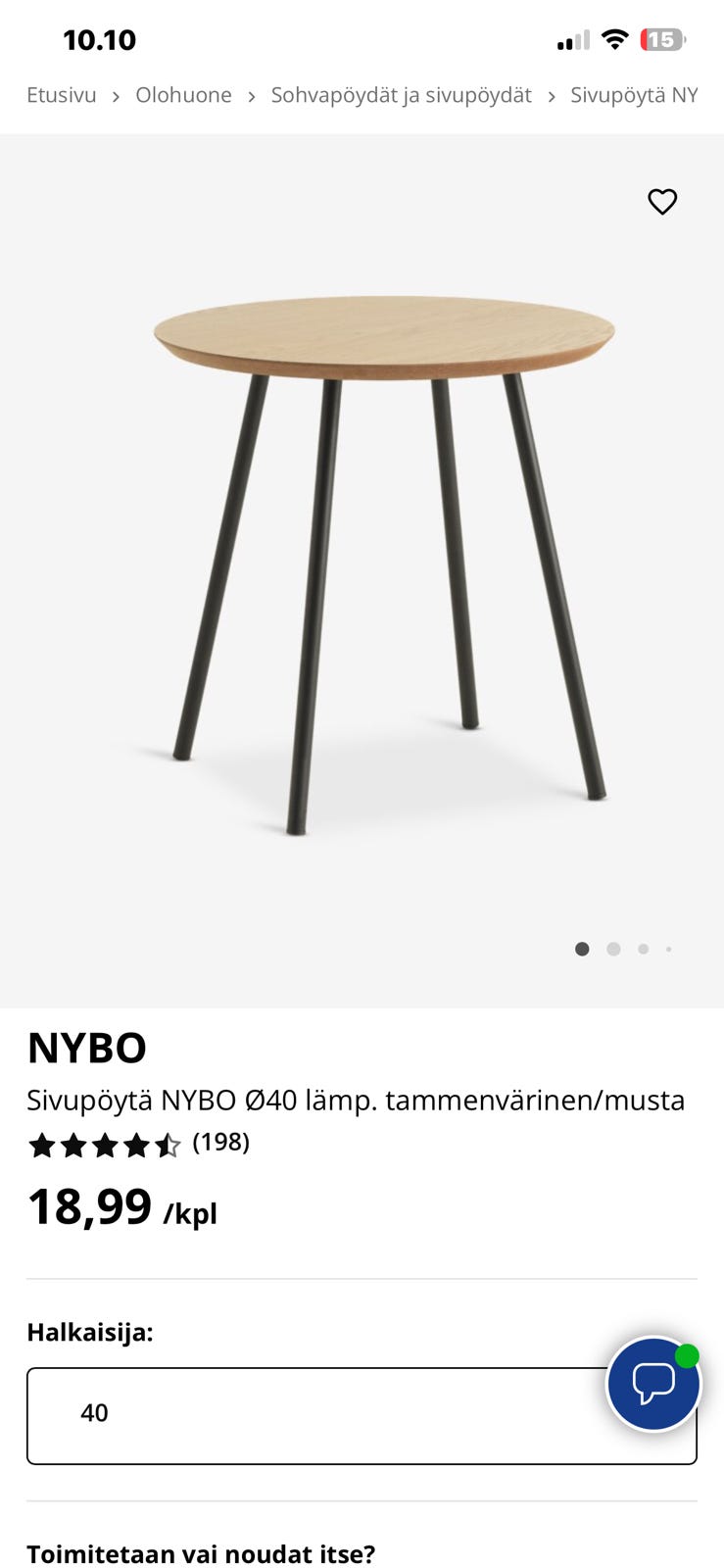This screenshot has width=724, height=1568.
Task: Open the chat support bubble
Action: pyautogui.click(x=652, y=1384)
